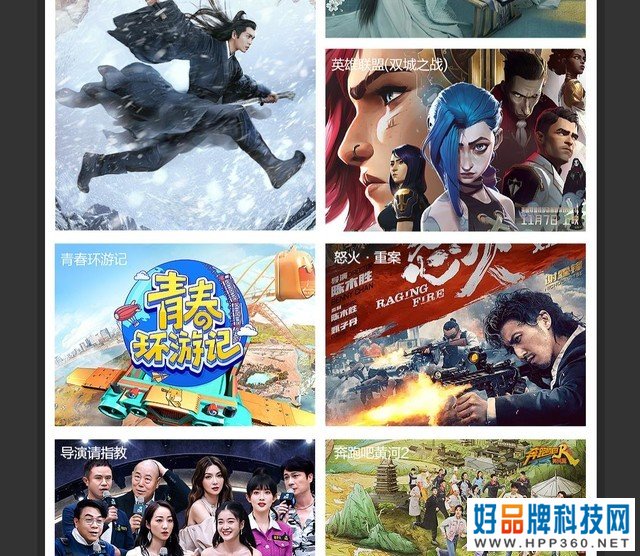Viewport: 640px width, 556px height.
Task: Open the 青春环游记 show tile
Action: [184, 335]
